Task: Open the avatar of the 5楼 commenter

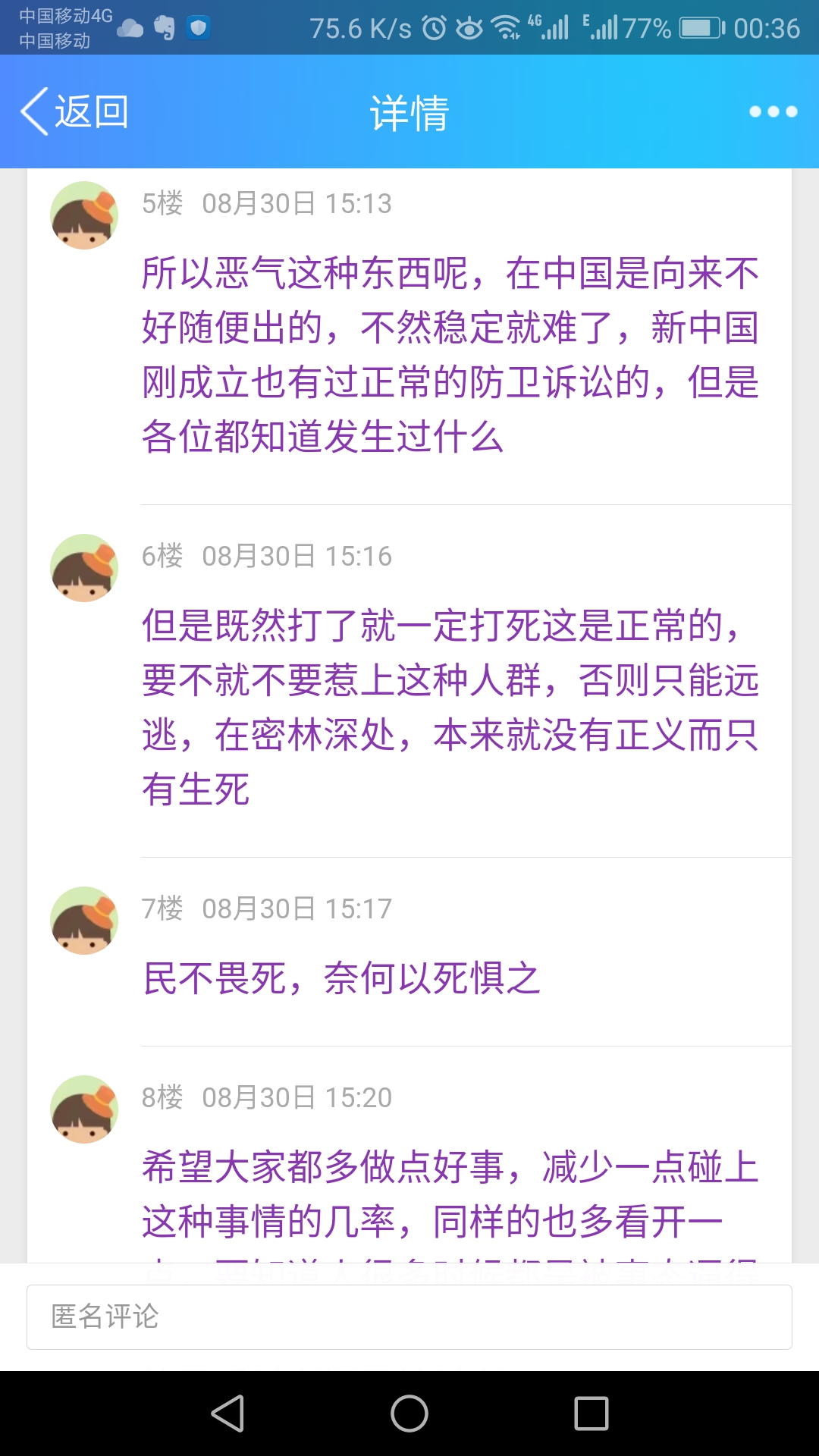Action: pyautogui.click(x=84, y=215)
